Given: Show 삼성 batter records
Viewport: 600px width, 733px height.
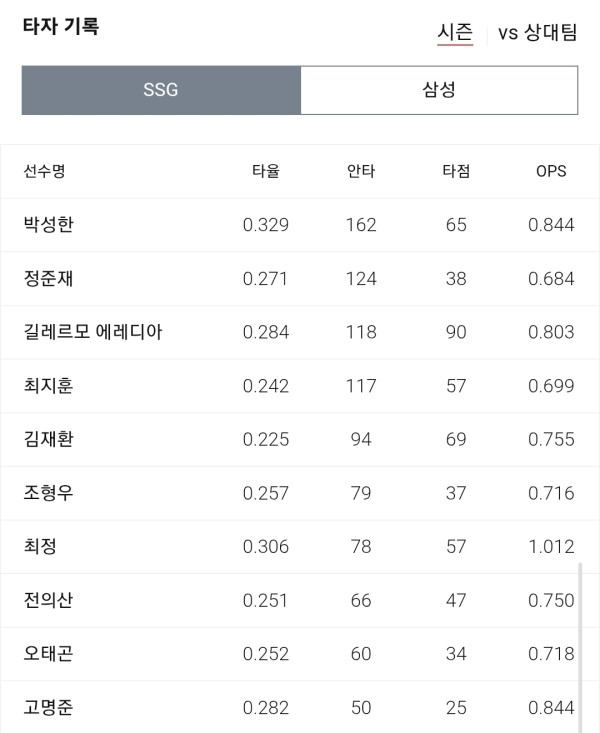Looking at the screenshot, I should point(439,90).
